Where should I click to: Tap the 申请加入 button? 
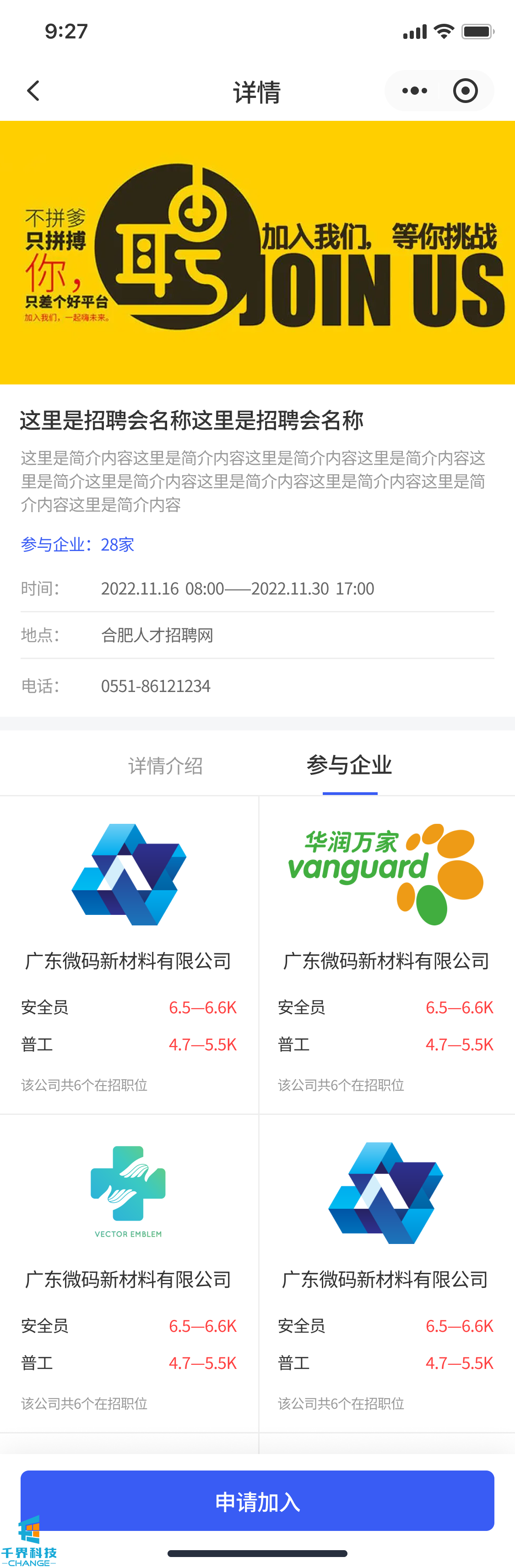(257, 1500)
